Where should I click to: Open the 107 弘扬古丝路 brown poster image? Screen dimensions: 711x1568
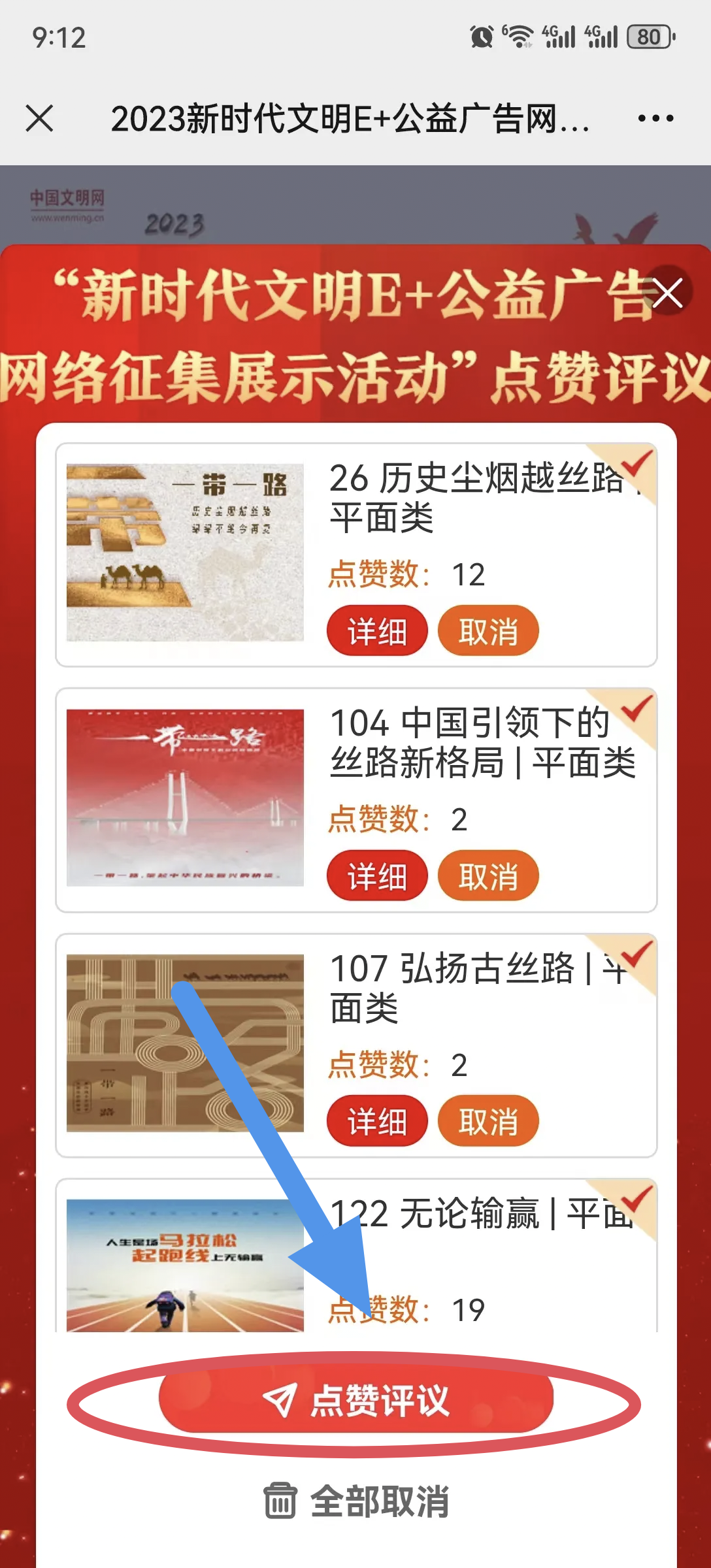(x=185, y=1043)
